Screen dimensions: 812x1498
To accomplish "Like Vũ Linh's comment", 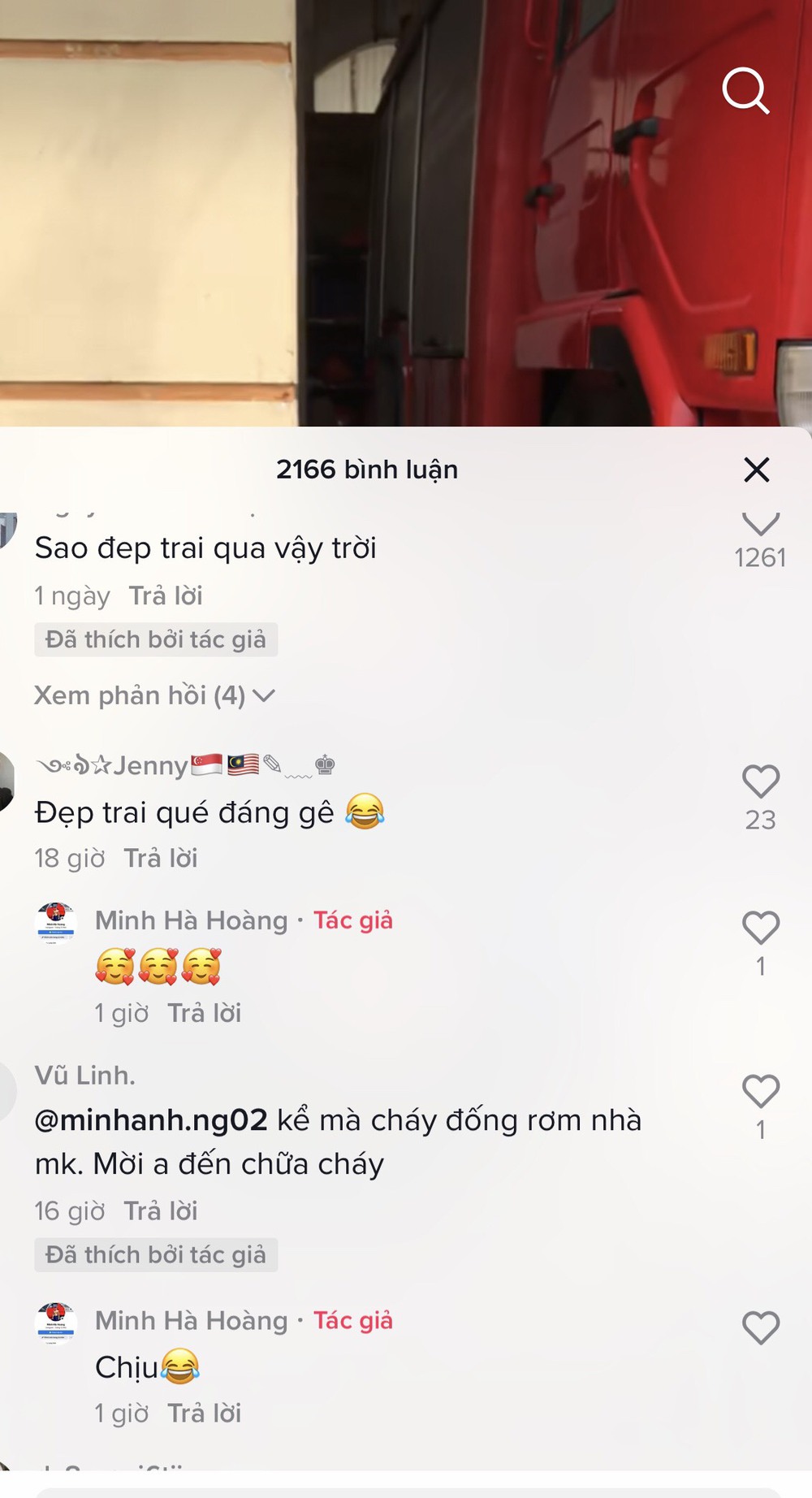I will point(761,1091).
